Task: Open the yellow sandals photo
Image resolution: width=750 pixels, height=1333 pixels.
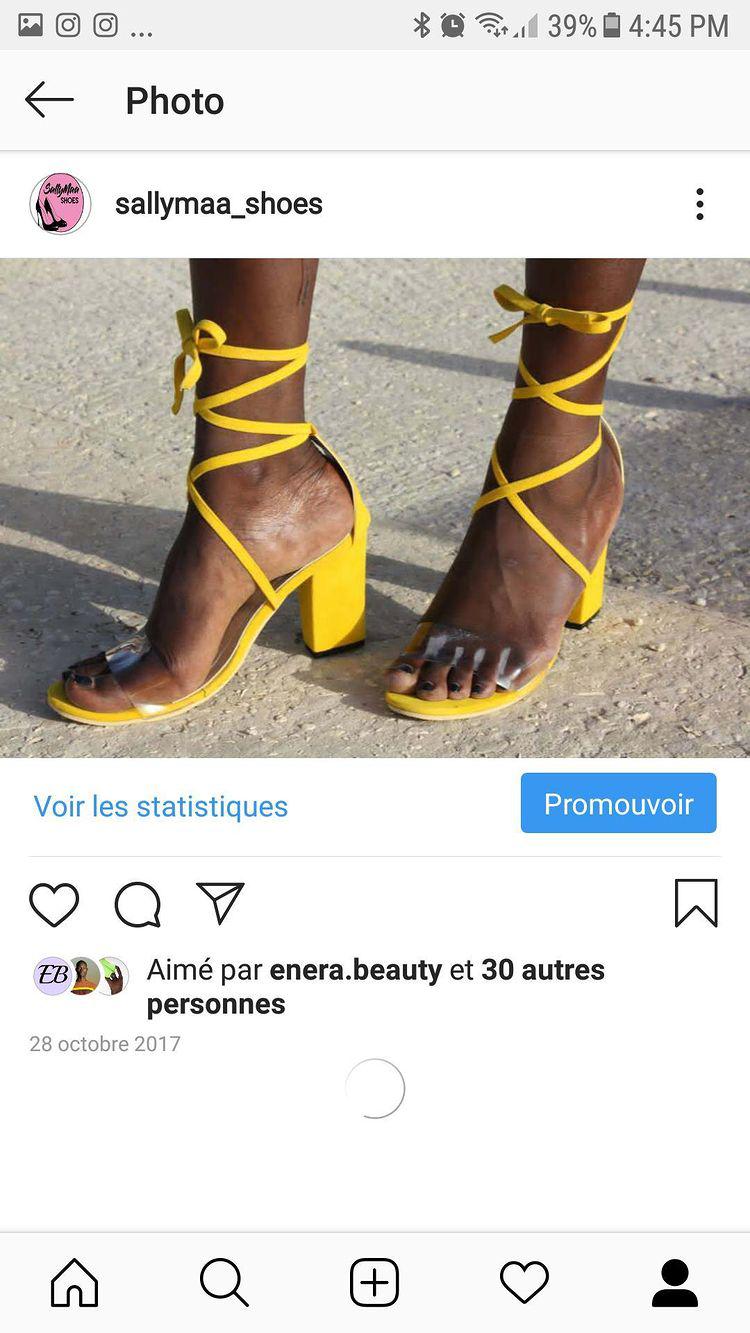Action: 375,507
